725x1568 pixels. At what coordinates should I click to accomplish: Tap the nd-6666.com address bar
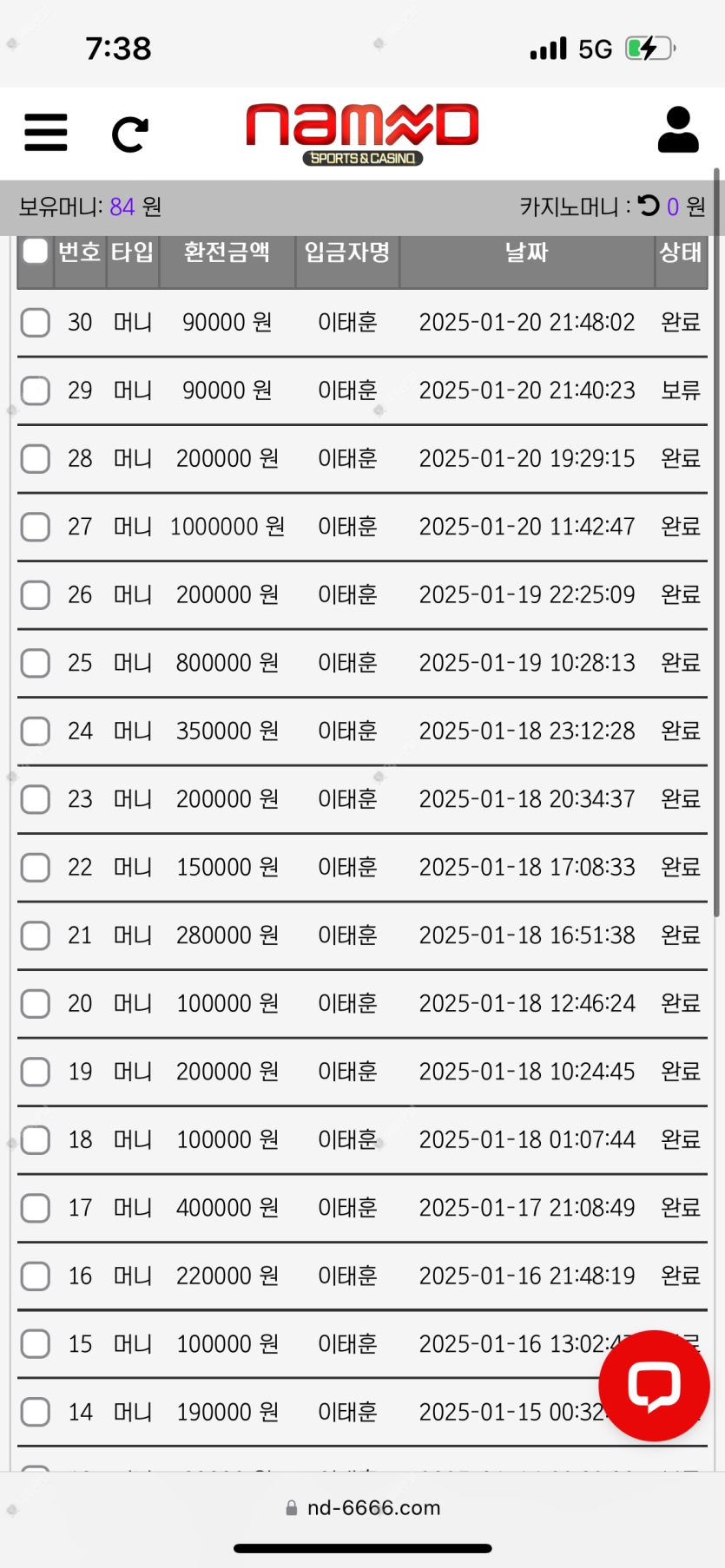coord(363,1508)
